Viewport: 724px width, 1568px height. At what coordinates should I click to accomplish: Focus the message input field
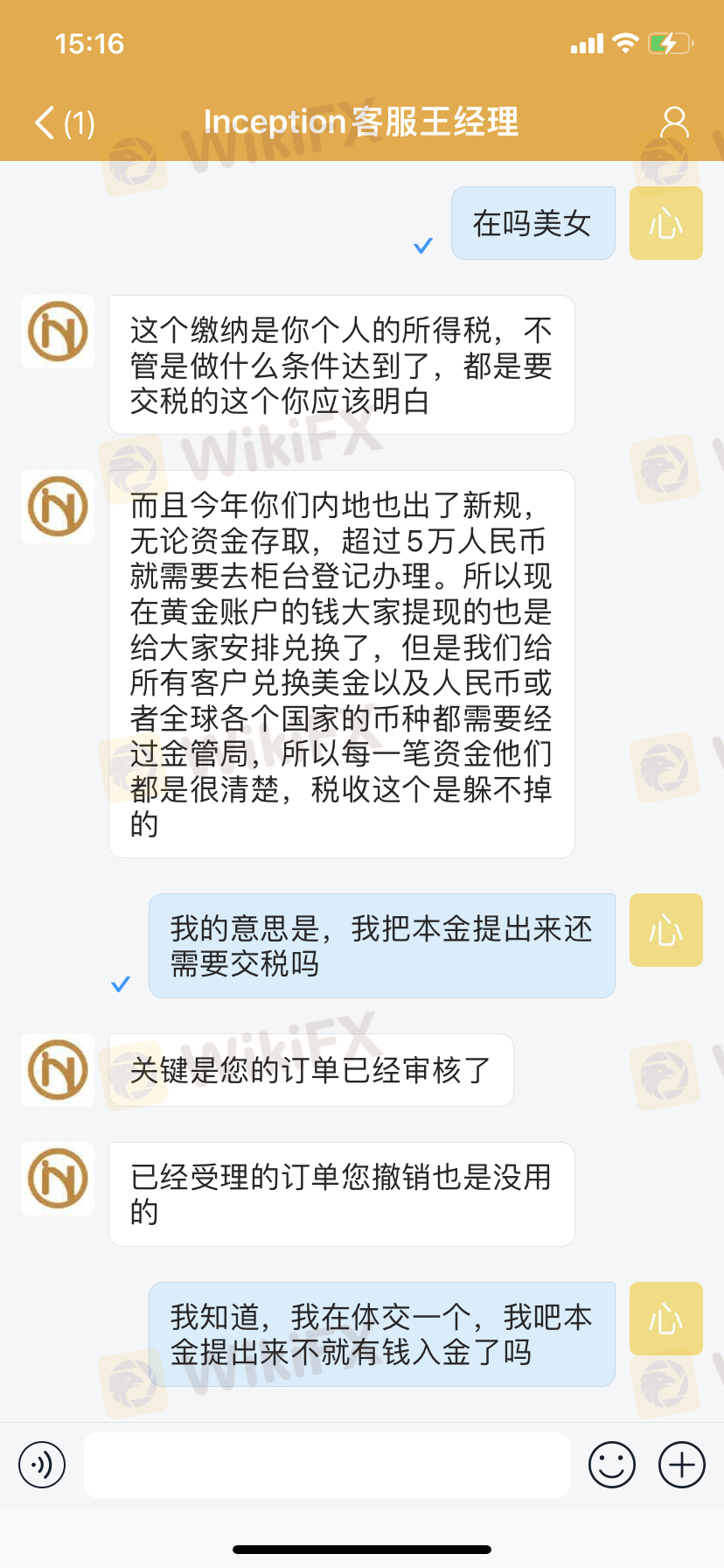(x=327, y=1464)
